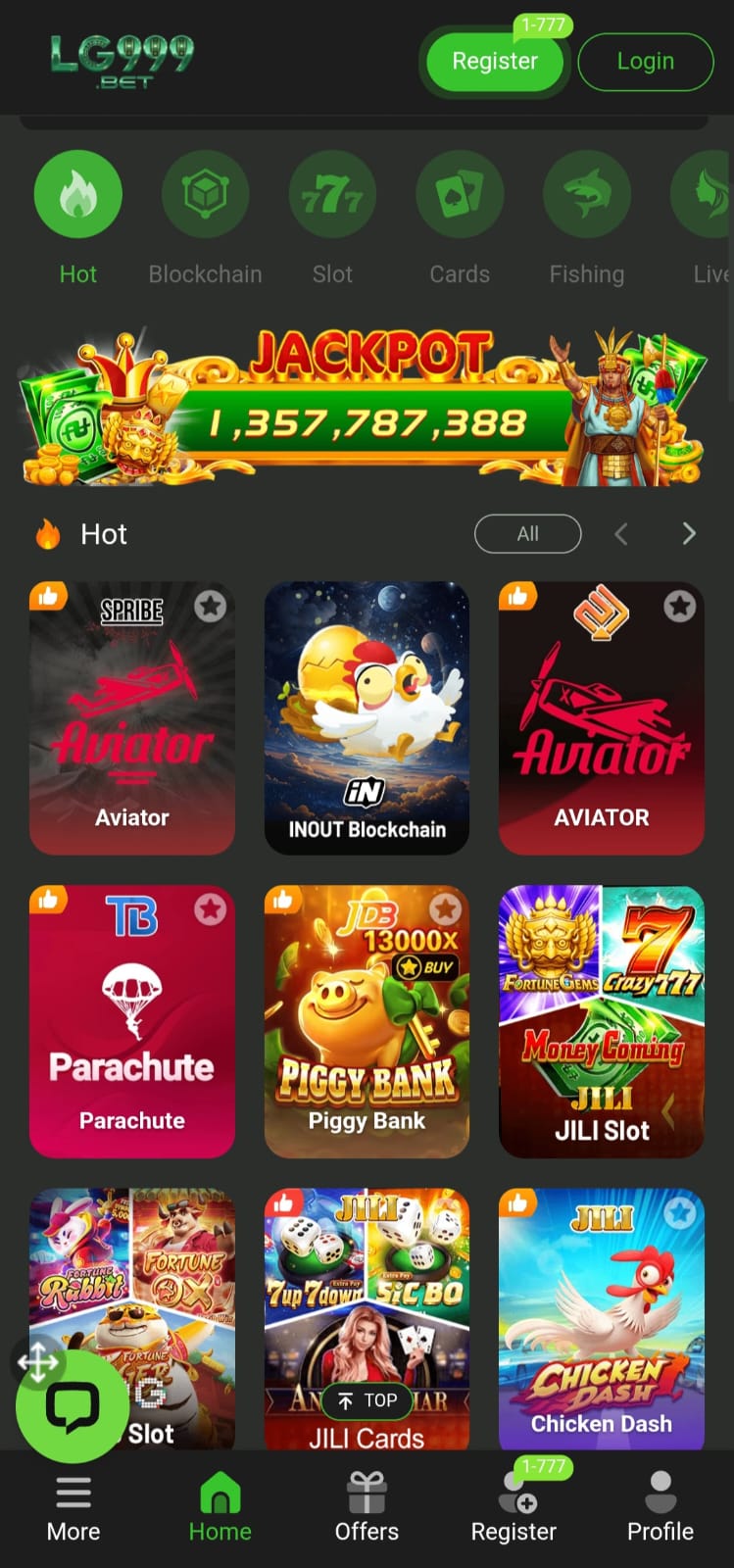Show All hot games
734x1568 pixels.
(527, 534)
